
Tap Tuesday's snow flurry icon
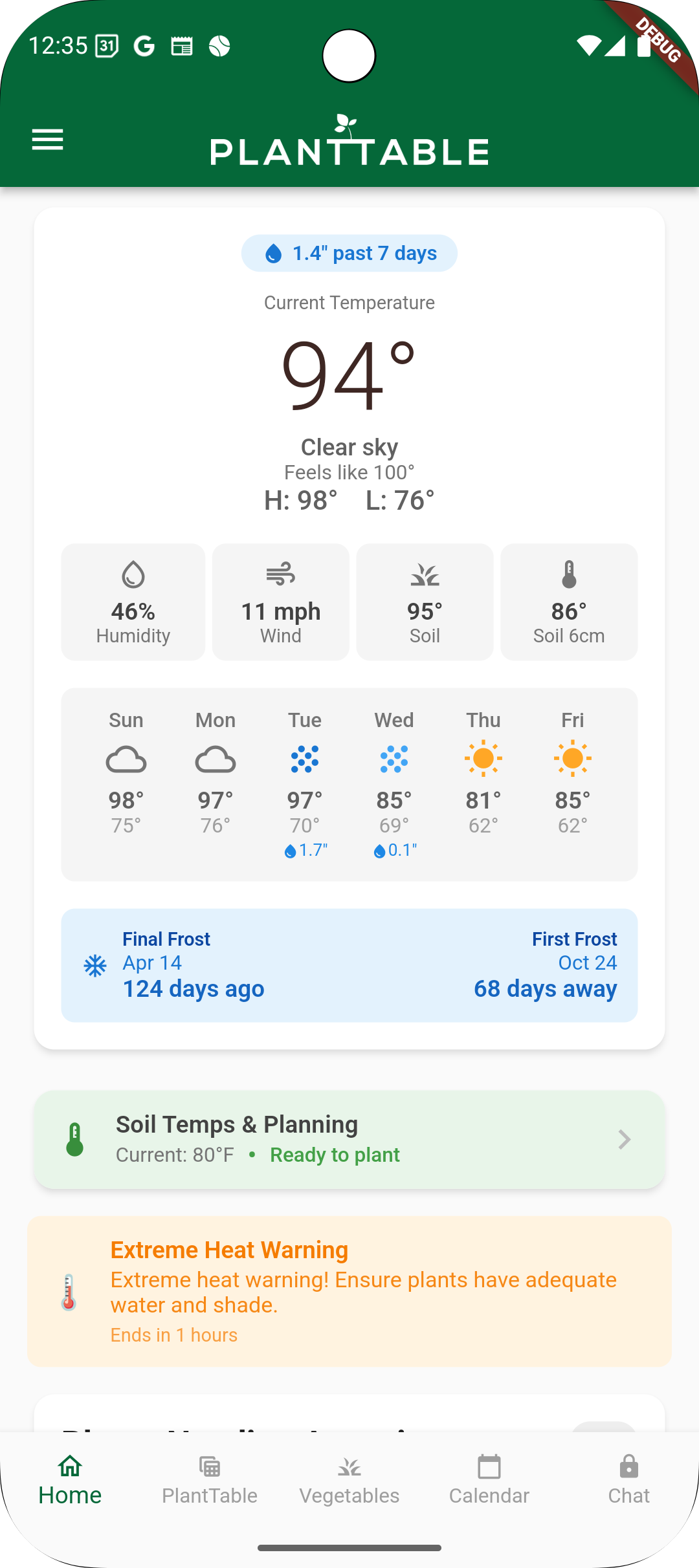point(304,758)
